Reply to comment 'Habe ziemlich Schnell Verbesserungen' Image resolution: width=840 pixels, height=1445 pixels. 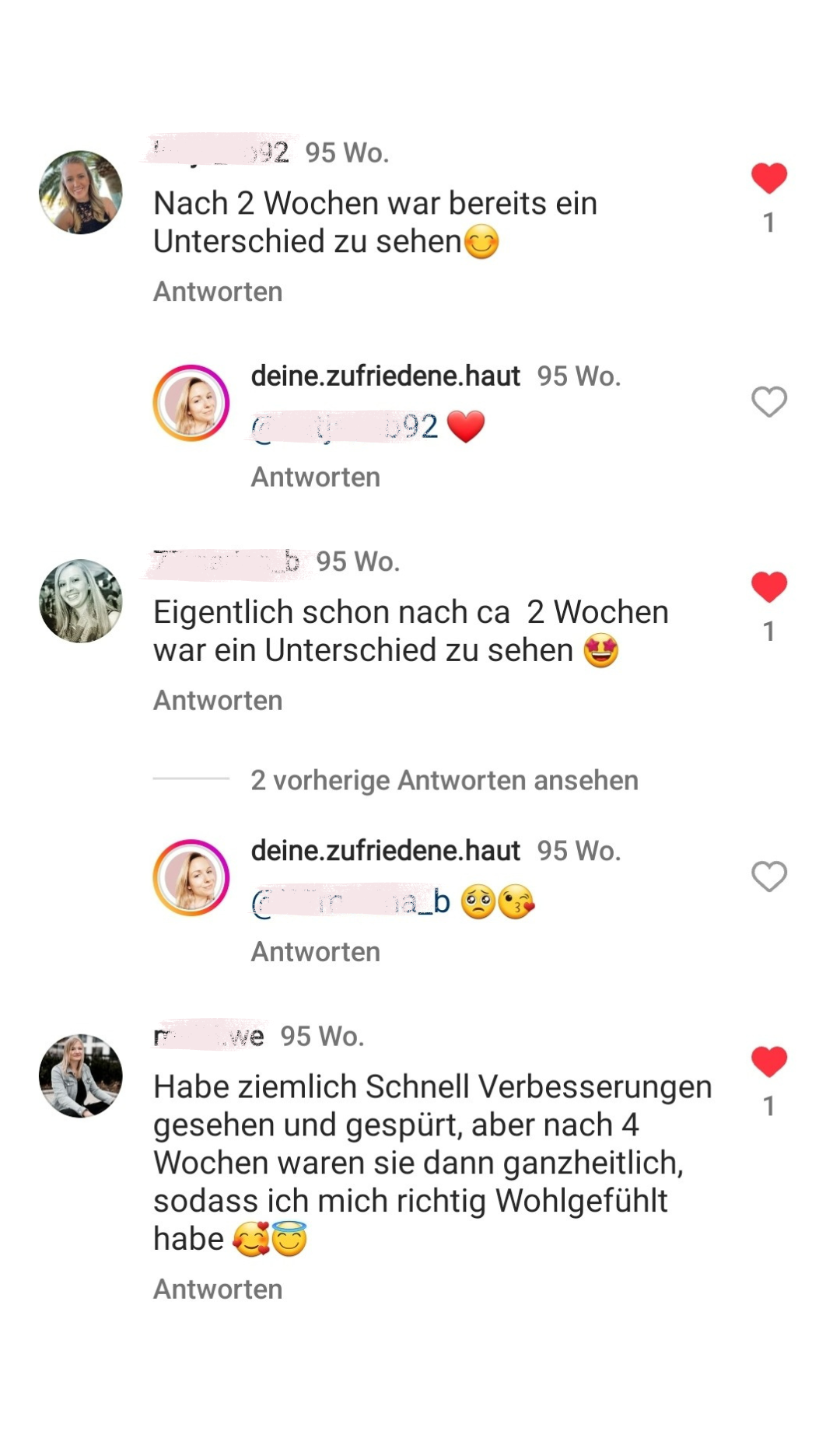[218, 1289]
